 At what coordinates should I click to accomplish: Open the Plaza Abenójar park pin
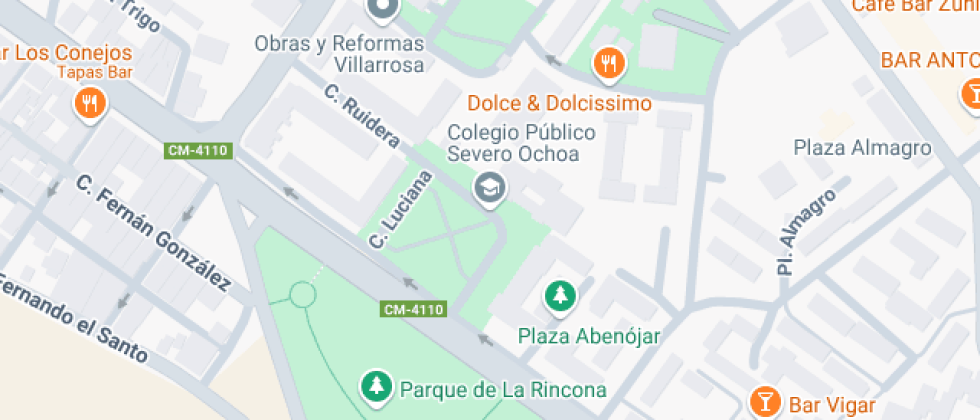pos(560,296)
